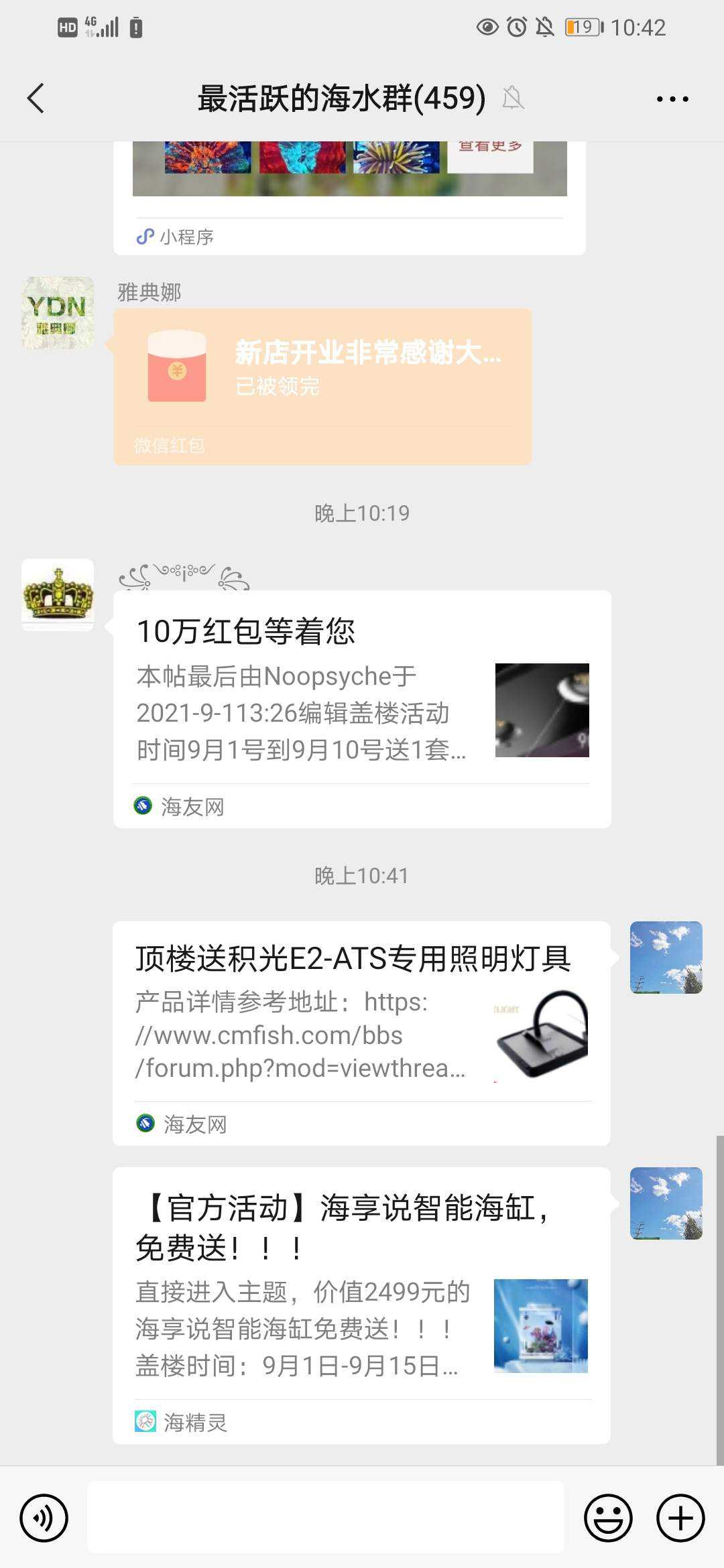Open the group chat's three-dot menu

672,99
